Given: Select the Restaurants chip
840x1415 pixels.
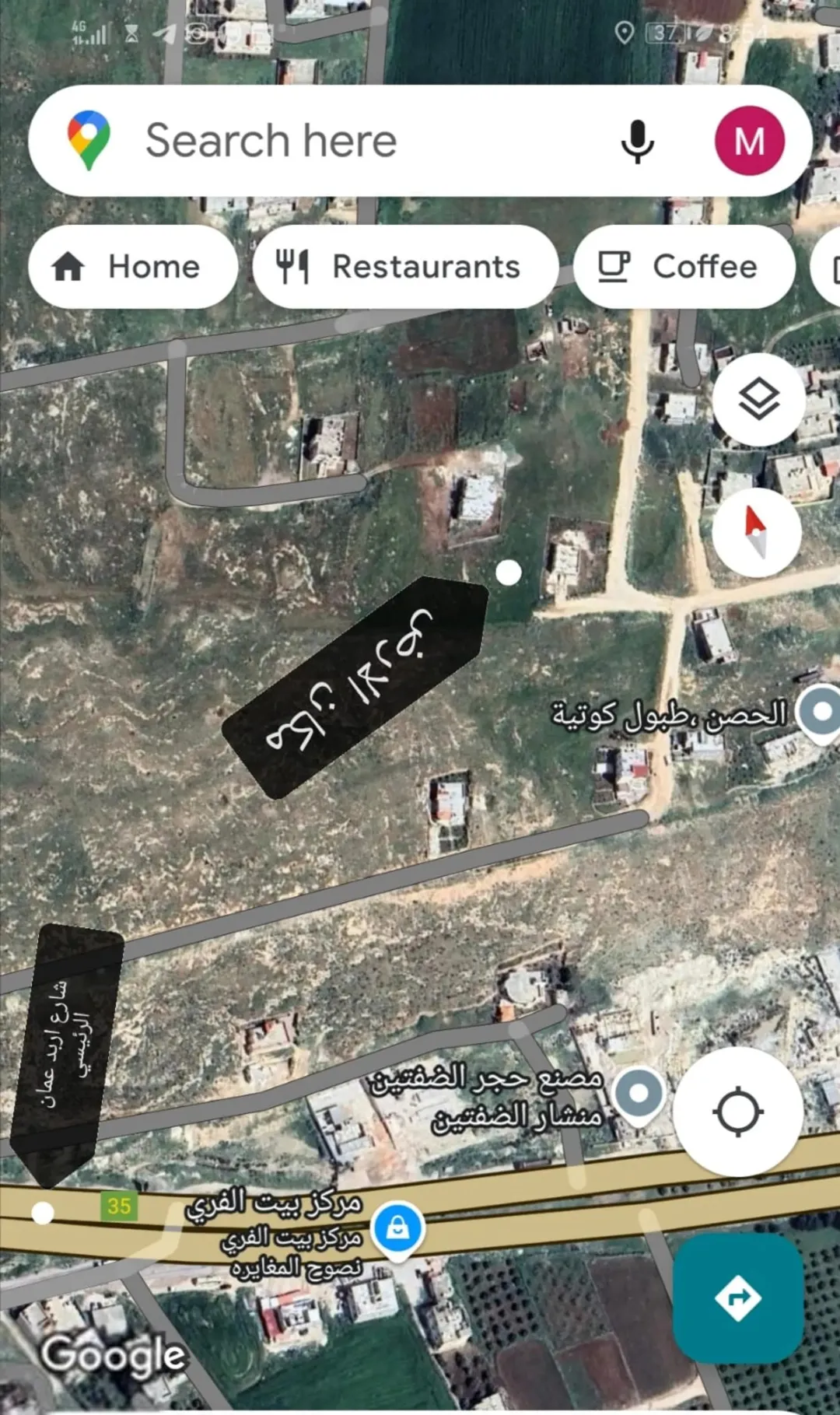Looking at the screenshot, I should pos(405,267).
